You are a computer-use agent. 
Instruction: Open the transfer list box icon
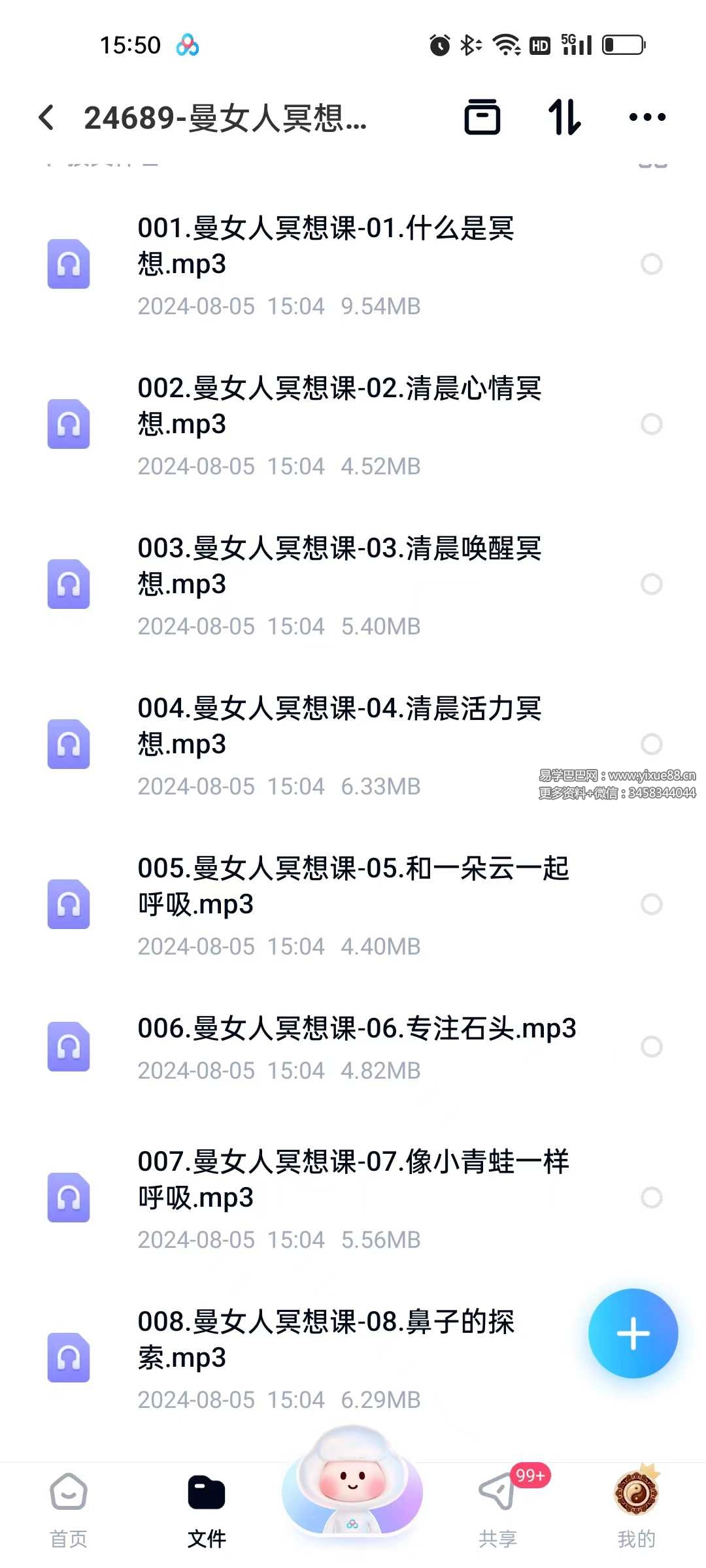click(482, 118)
